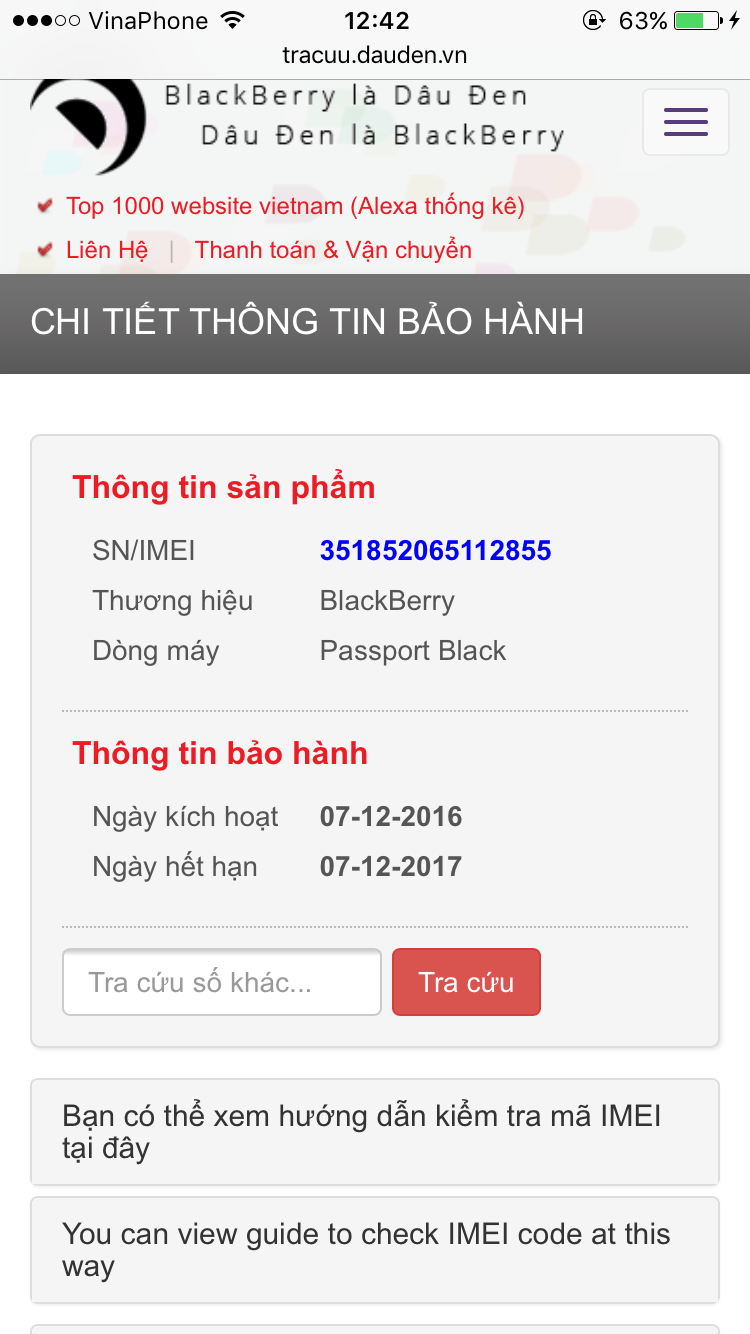The height and width of the screenshot is (1334, 750).
Task: Open the hamburger navigation menu
Action: [685, 122]
